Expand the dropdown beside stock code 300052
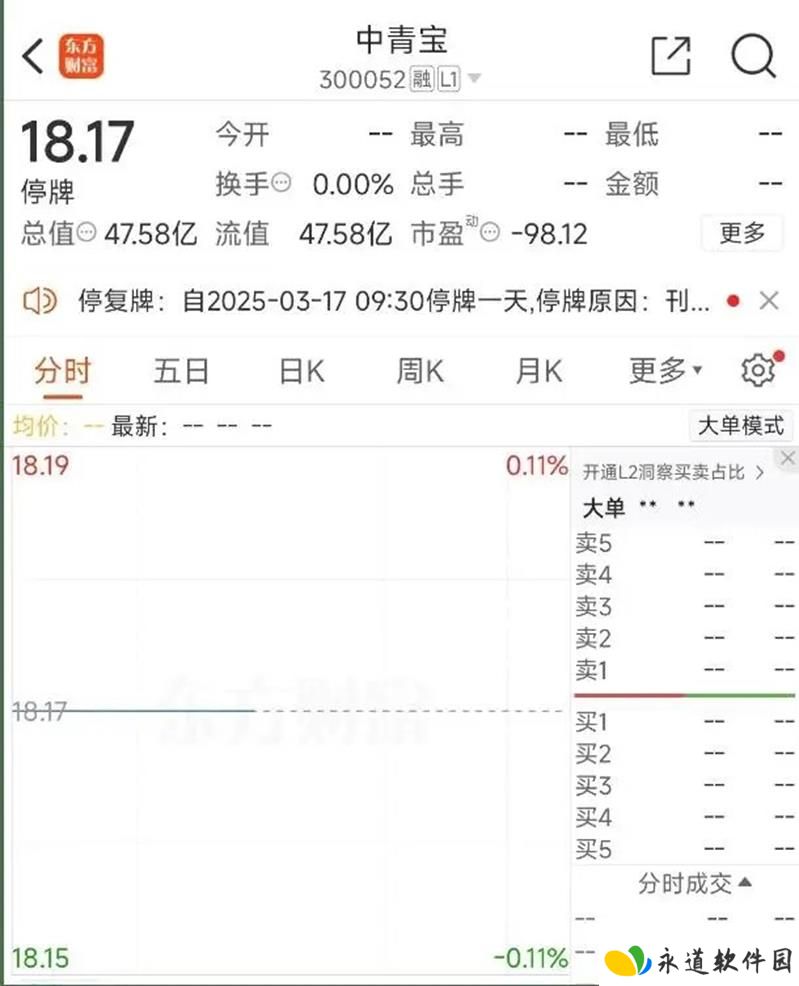This screenshot has width=799, height=986. click(x=474, y=79)
